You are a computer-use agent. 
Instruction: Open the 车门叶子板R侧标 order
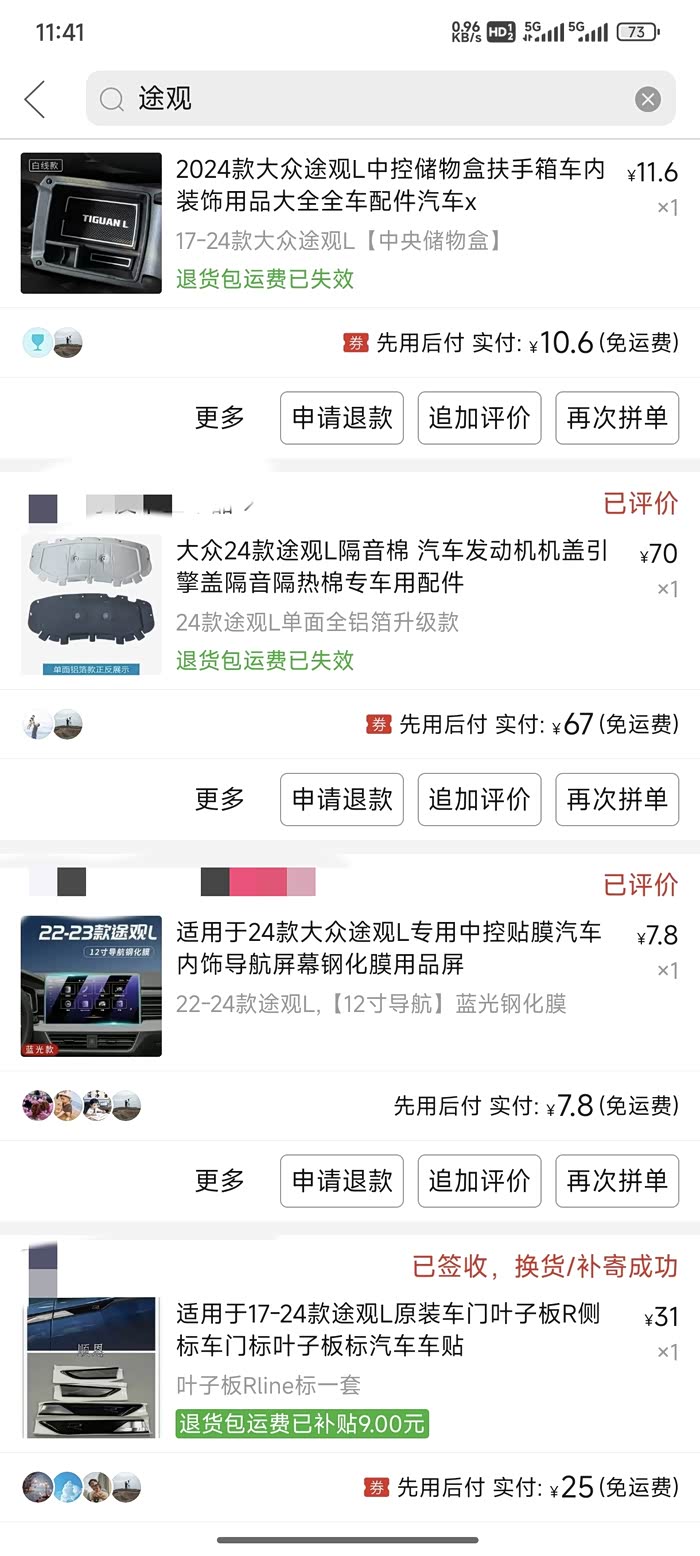pyautogui.click(x=390, y=1330)
